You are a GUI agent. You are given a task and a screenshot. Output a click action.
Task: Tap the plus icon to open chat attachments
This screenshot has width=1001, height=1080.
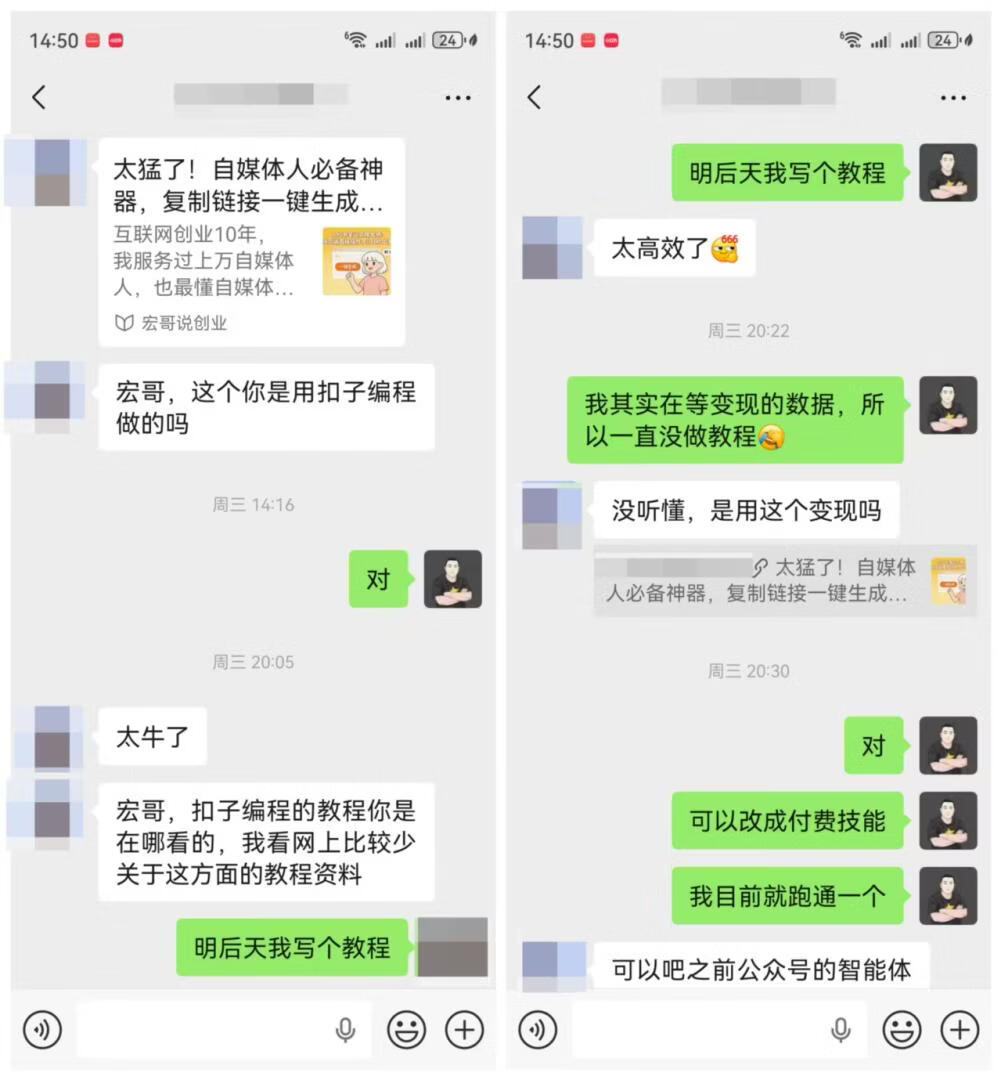[463, 1029]
